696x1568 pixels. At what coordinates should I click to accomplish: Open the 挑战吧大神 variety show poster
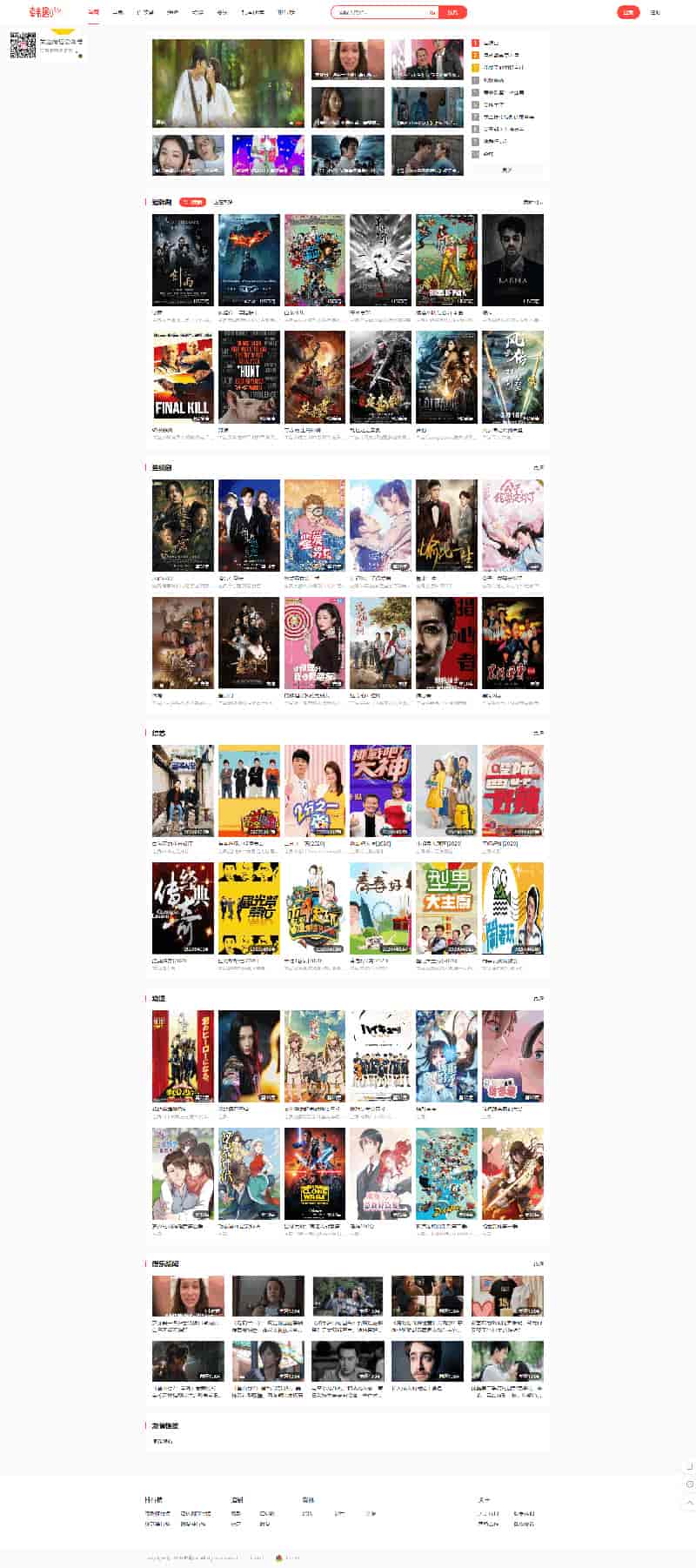tap(380, 790)
